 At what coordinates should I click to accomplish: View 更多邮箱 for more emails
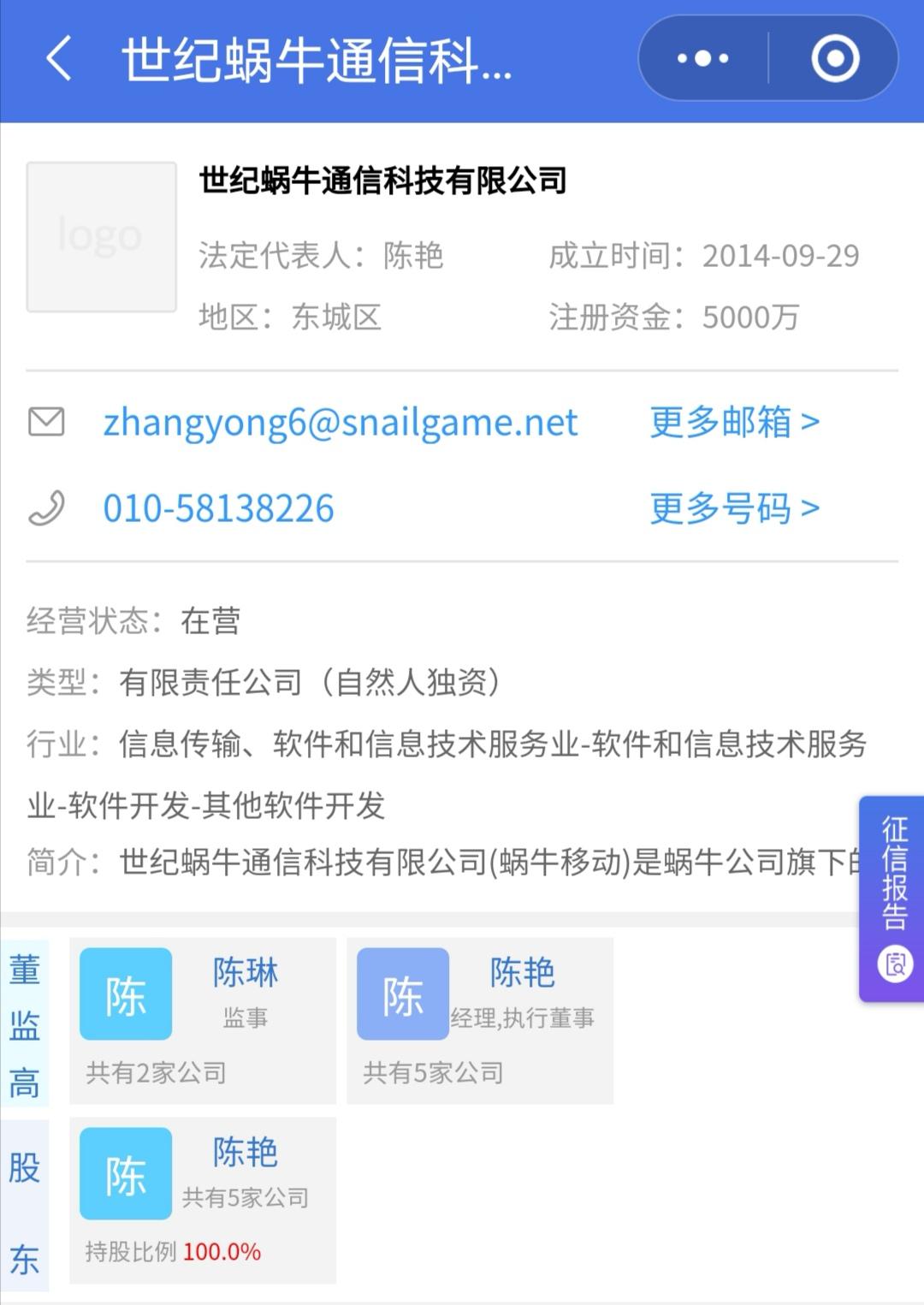[734, 422]
